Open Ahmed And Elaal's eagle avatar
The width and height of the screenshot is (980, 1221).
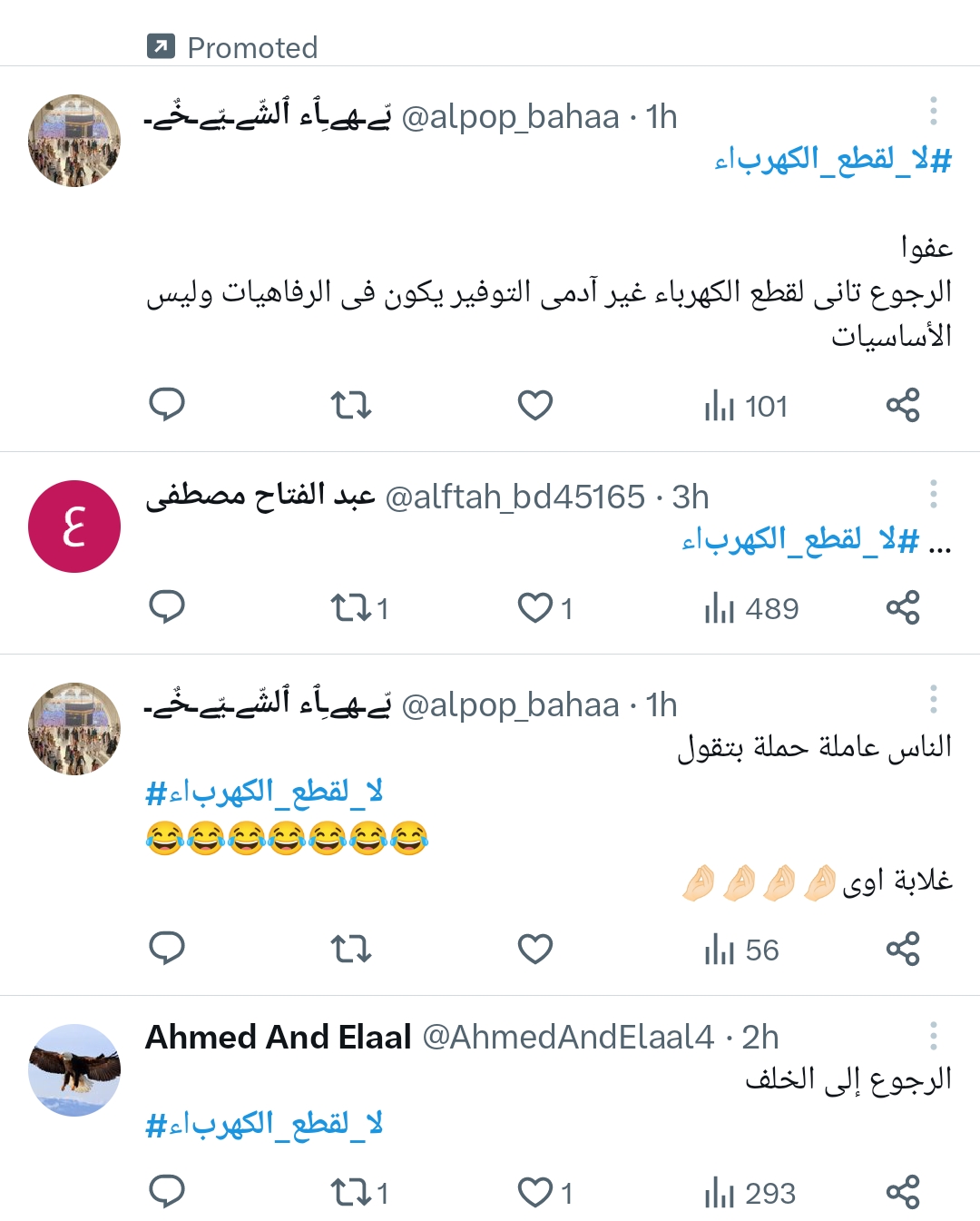coord(74,1070)
